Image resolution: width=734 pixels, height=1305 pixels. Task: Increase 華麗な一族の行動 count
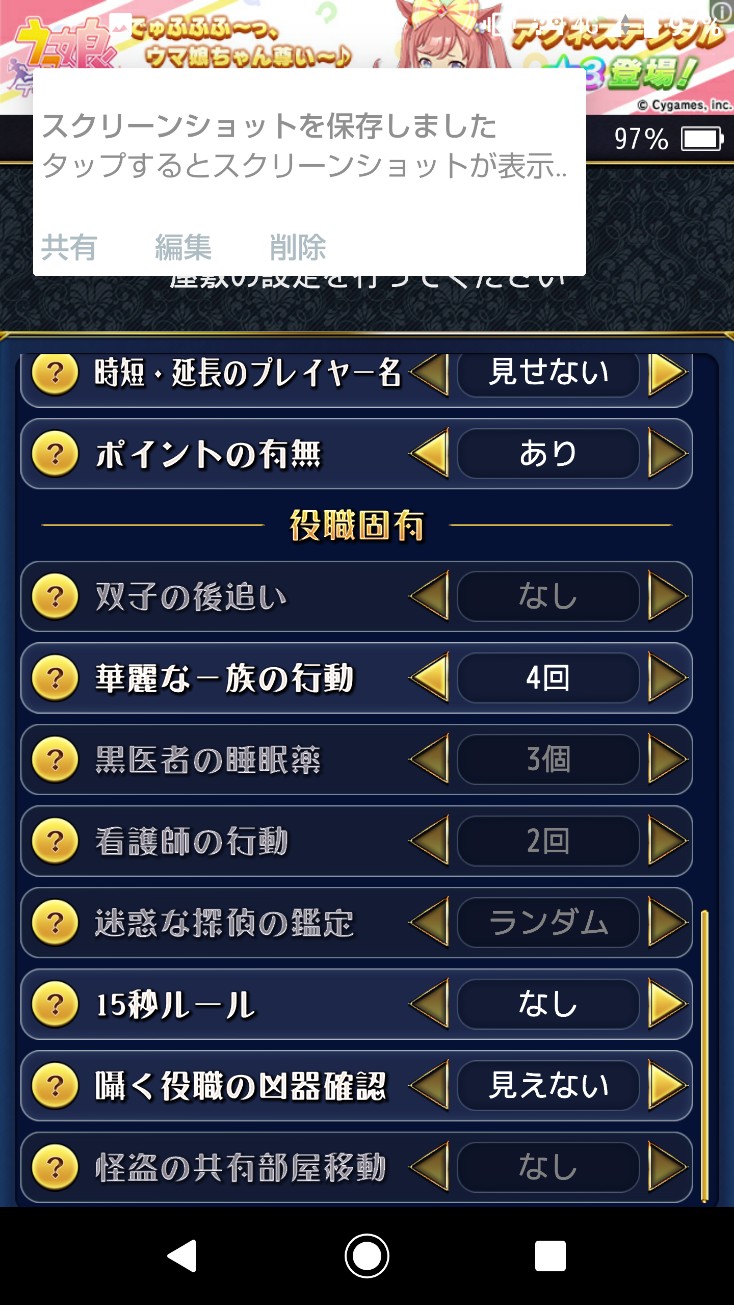pos(667,679)
